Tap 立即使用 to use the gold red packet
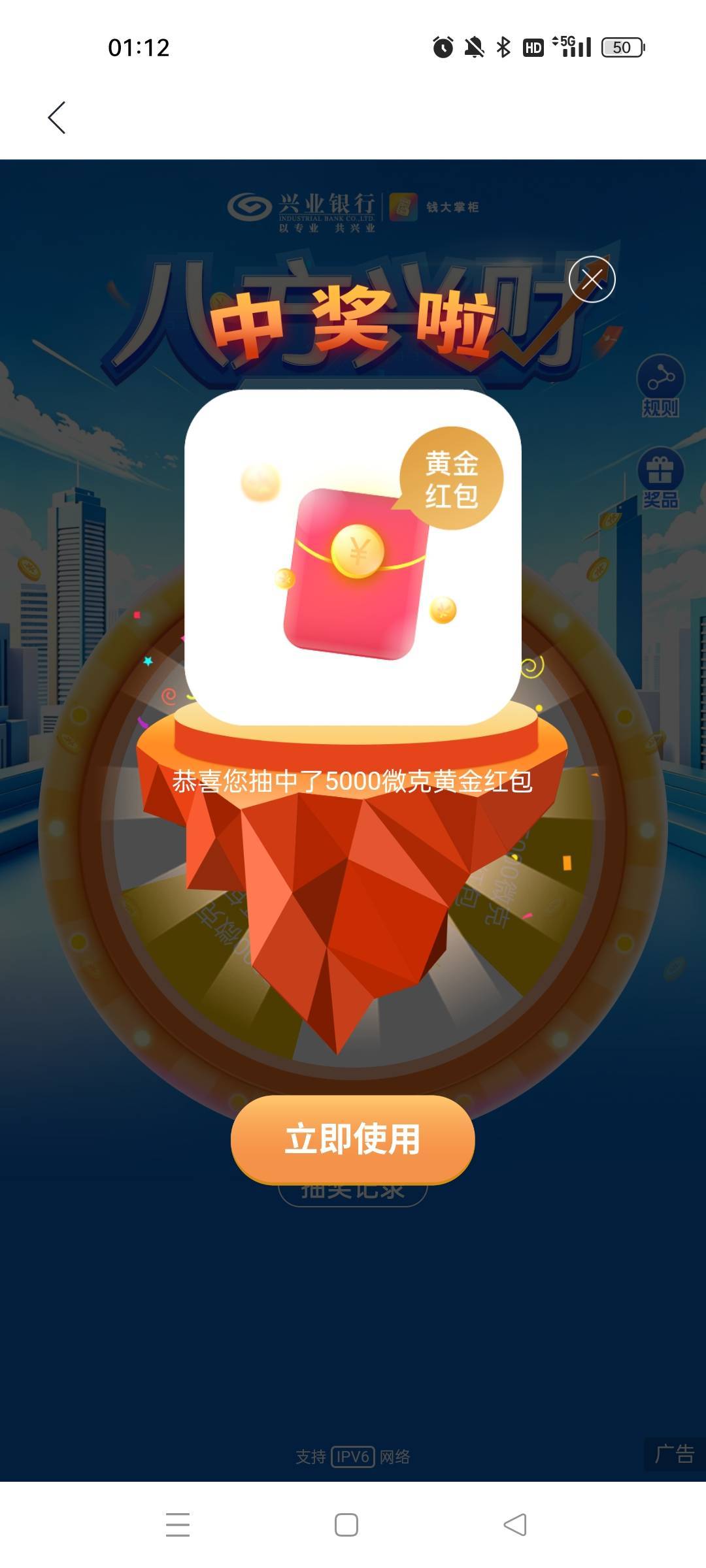Screen dimensions: 706x1568 [x=352, y=1139]
